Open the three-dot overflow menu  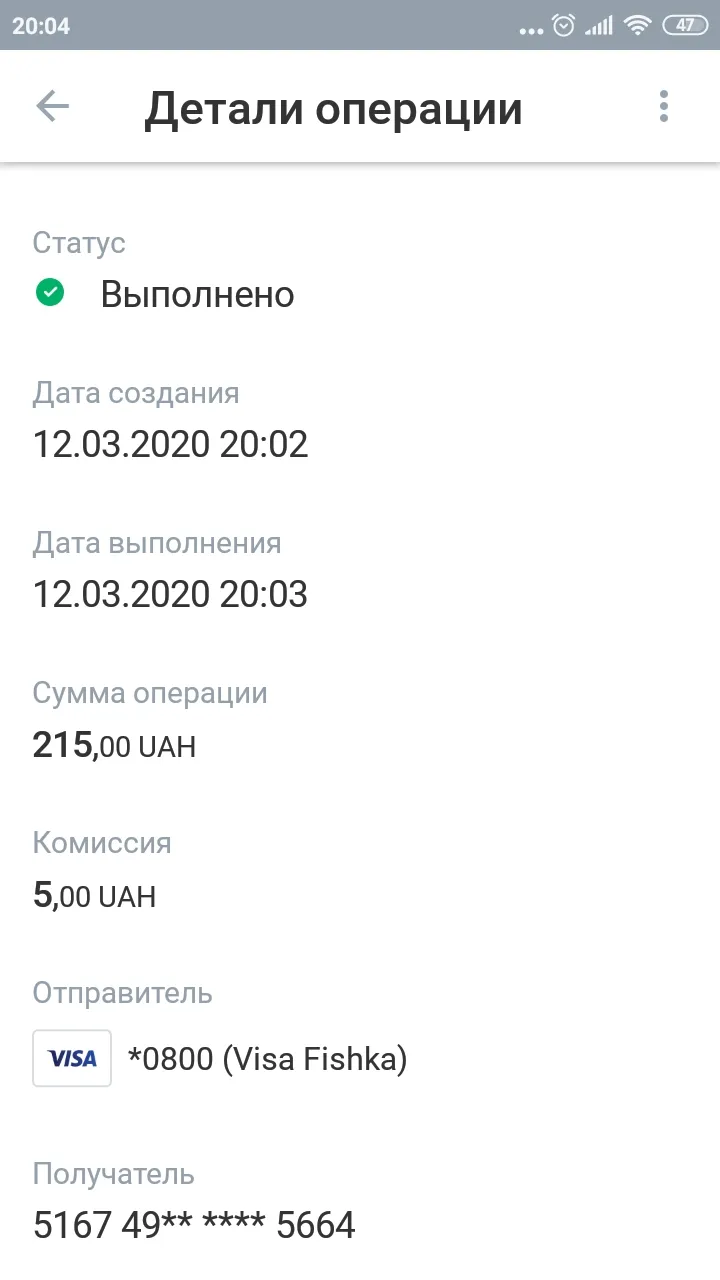(x=664, y=106)
